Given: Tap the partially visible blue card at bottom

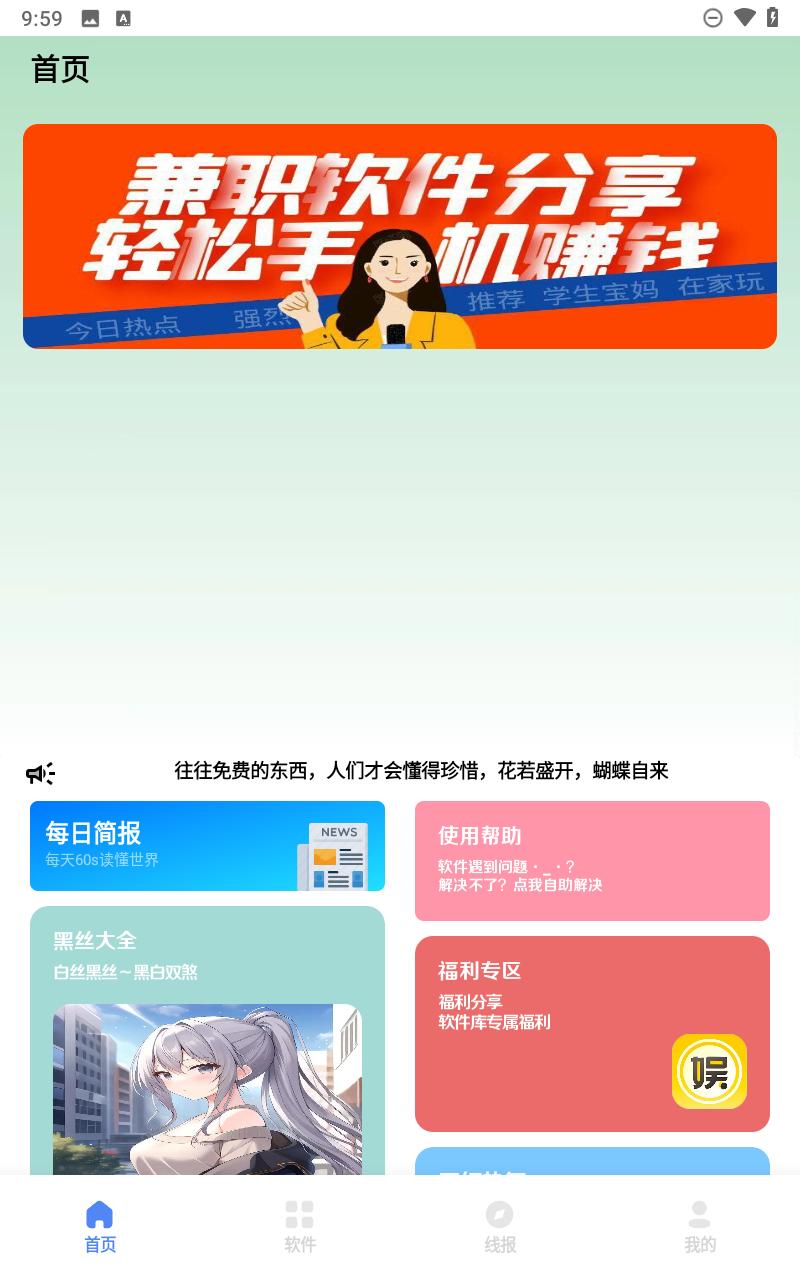Looking at the screenshot, I should [x=592, y=1175].
